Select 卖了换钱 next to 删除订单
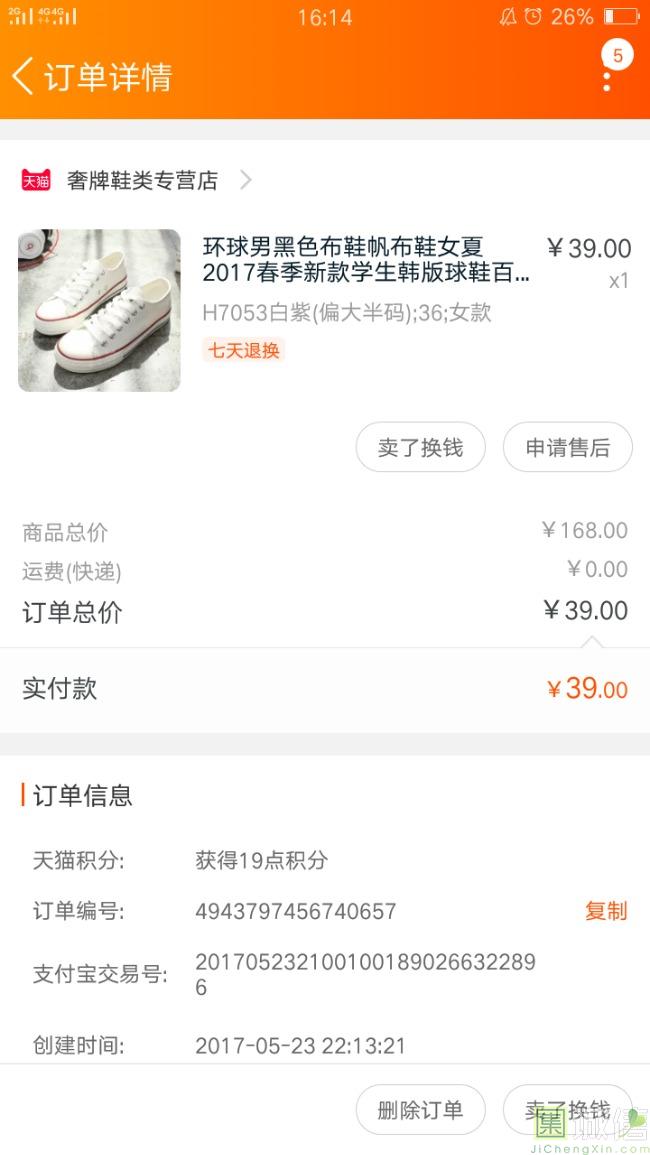The width and height of the screenshot is (650, 1155). 567,1109
